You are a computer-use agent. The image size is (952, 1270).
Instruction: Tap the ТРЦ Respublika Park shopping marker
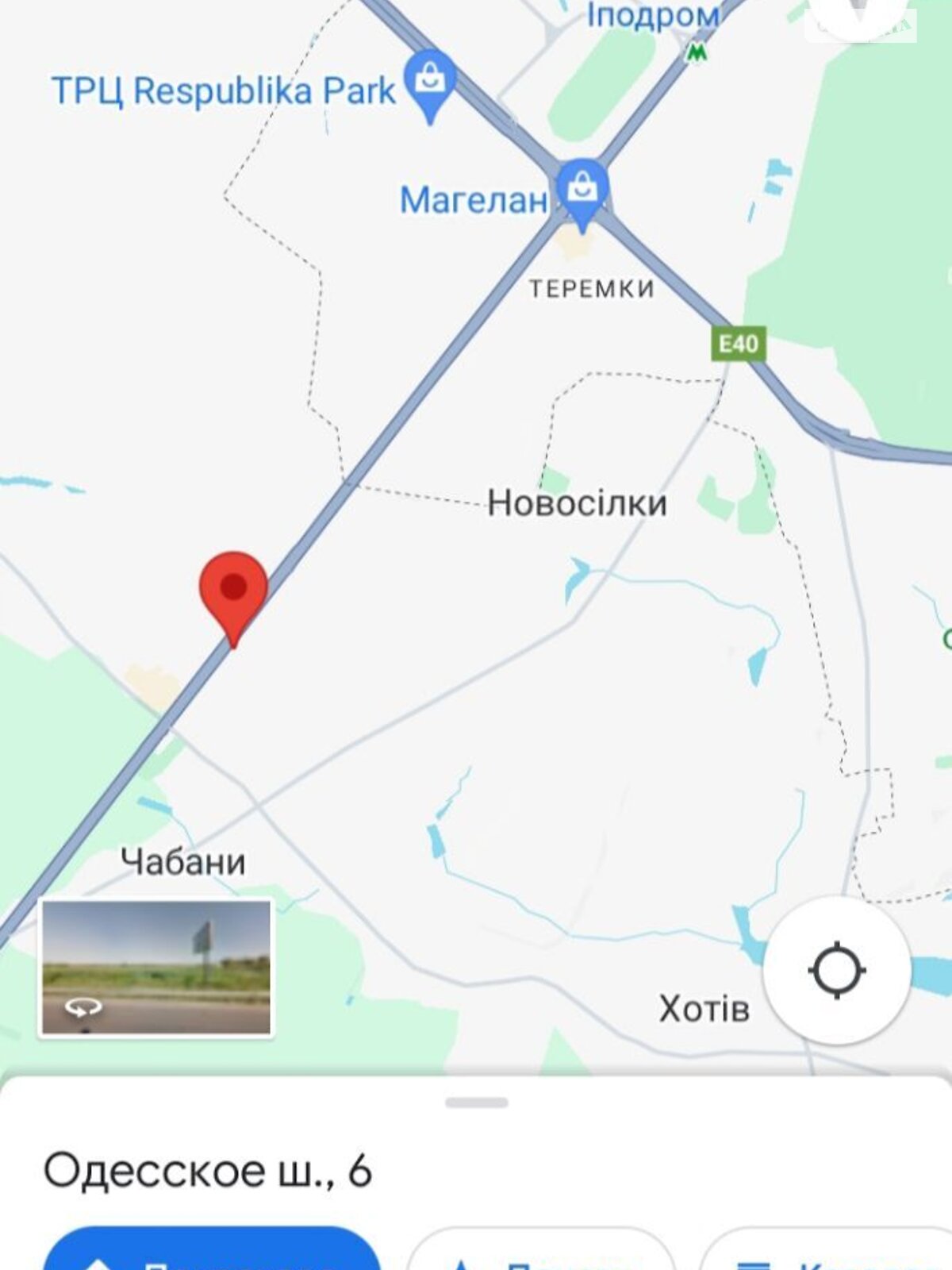click(429, 80)
